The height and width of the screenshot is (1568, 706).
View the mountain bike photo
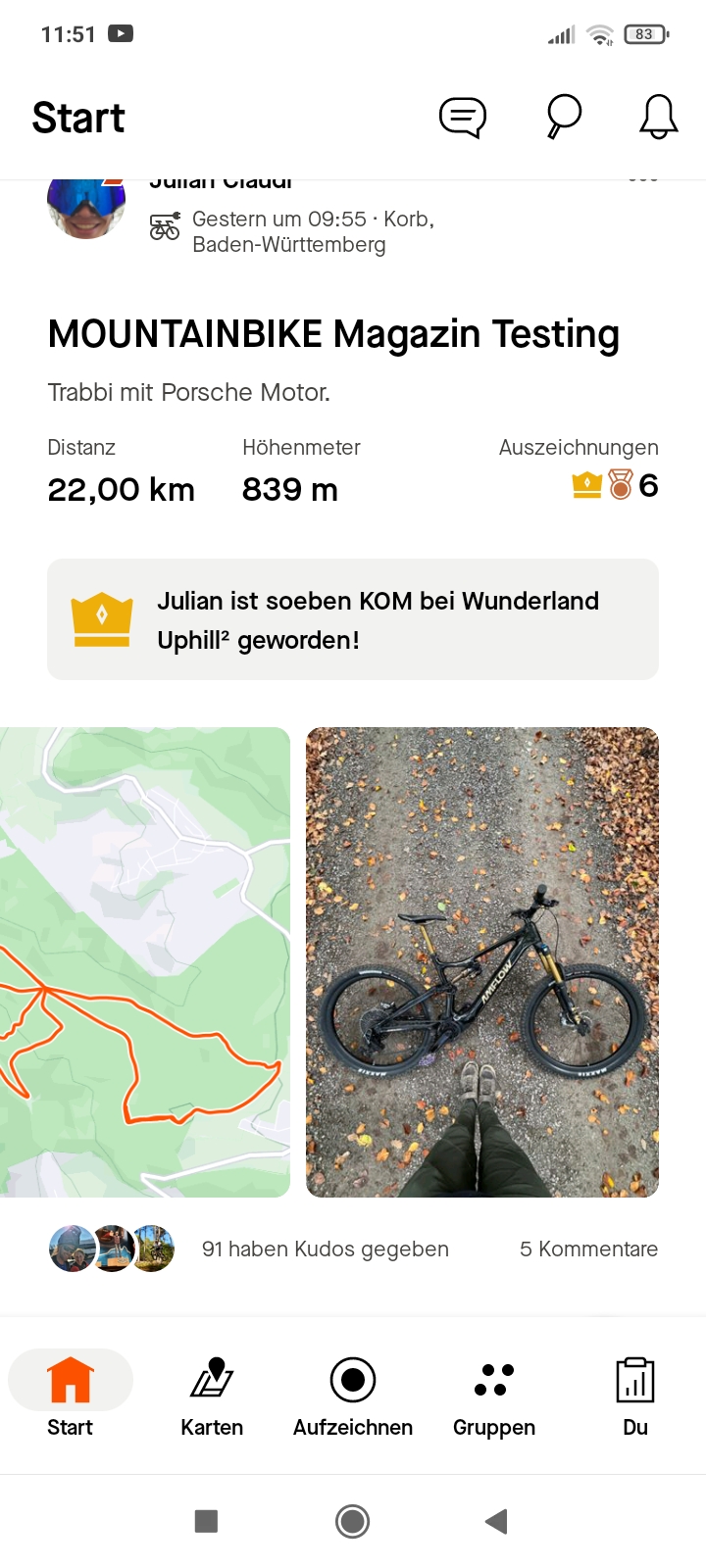(482, 961)
